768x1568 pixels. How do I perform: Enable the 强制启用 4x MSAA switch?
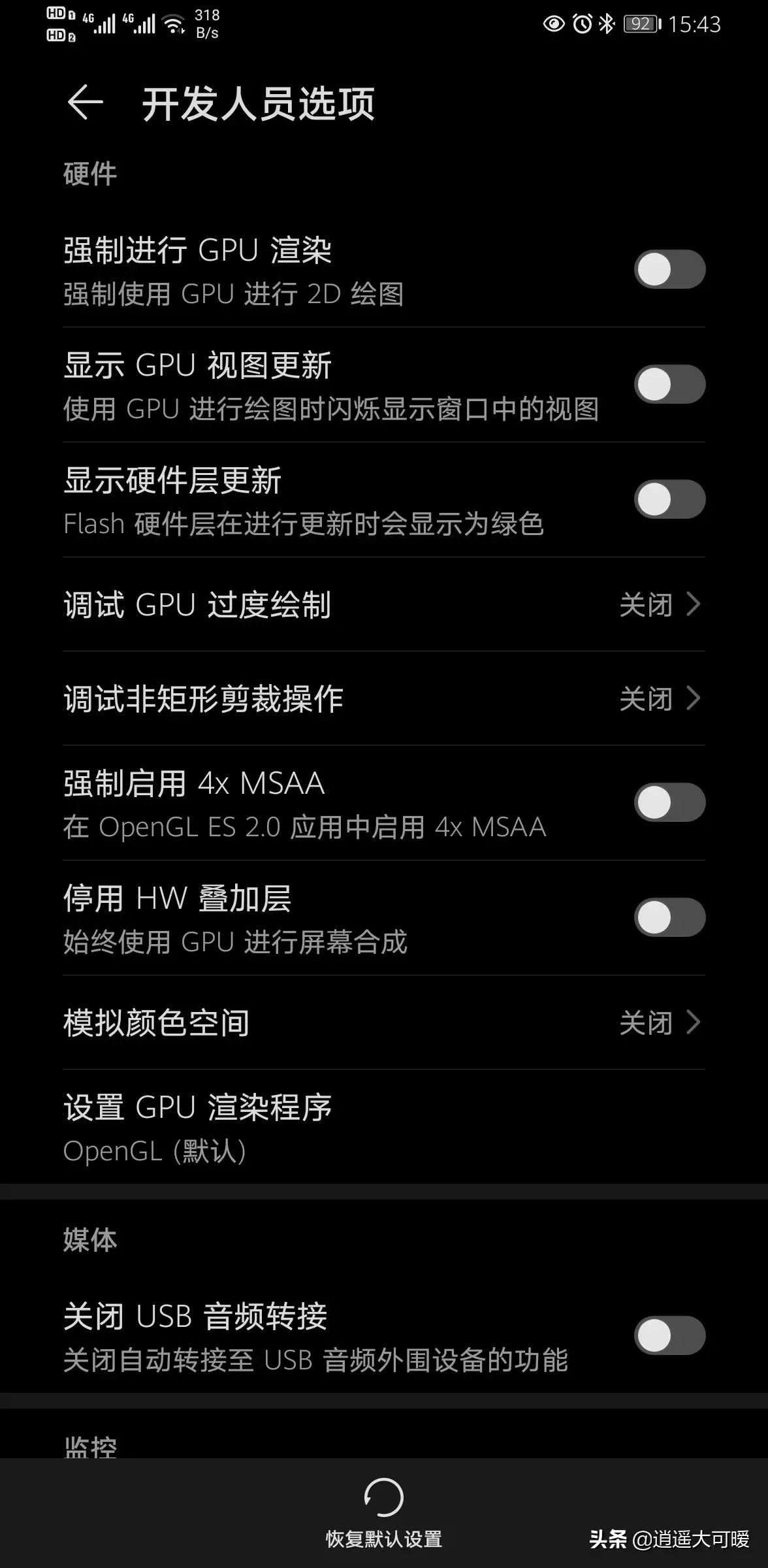[669, 802]
